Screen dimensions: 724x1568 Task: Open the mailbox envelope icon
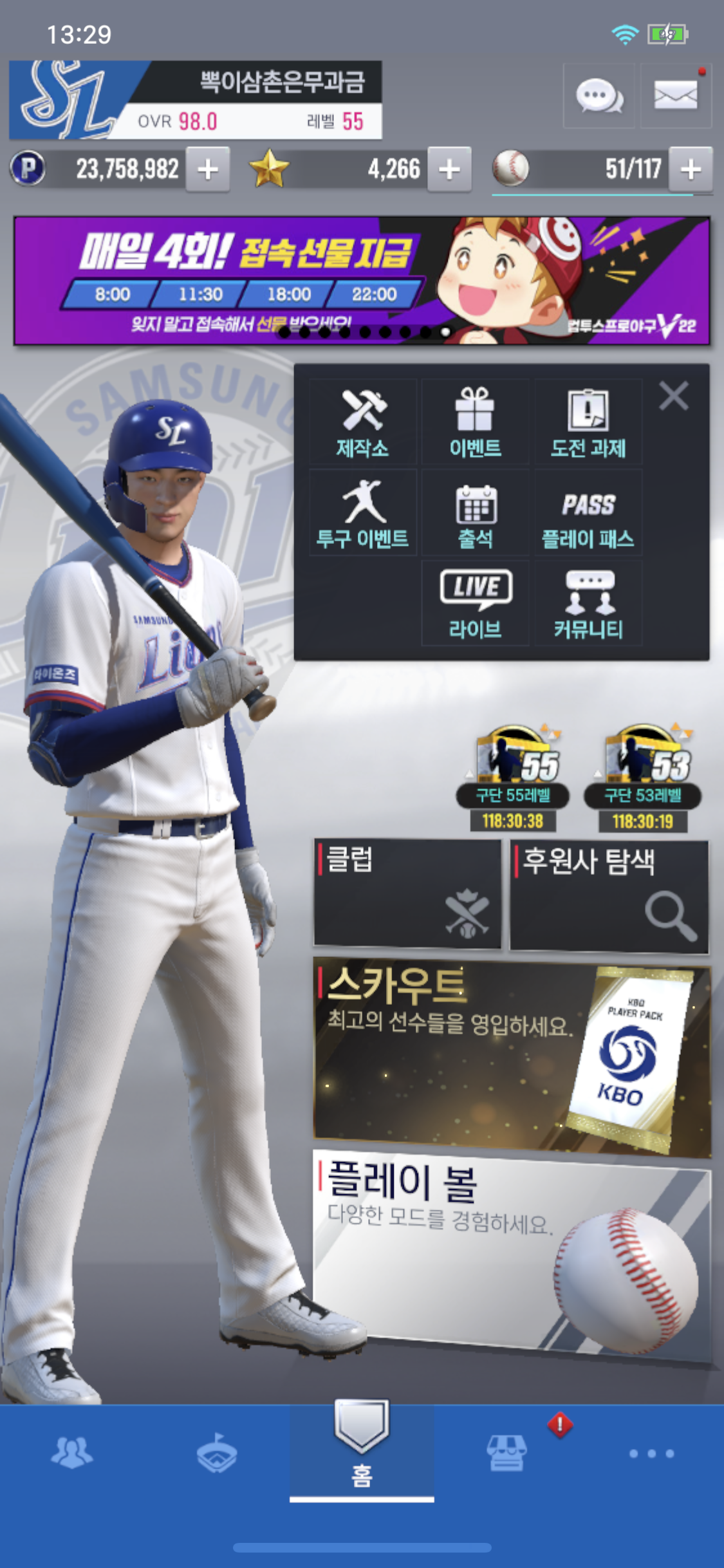coord(675,97)
